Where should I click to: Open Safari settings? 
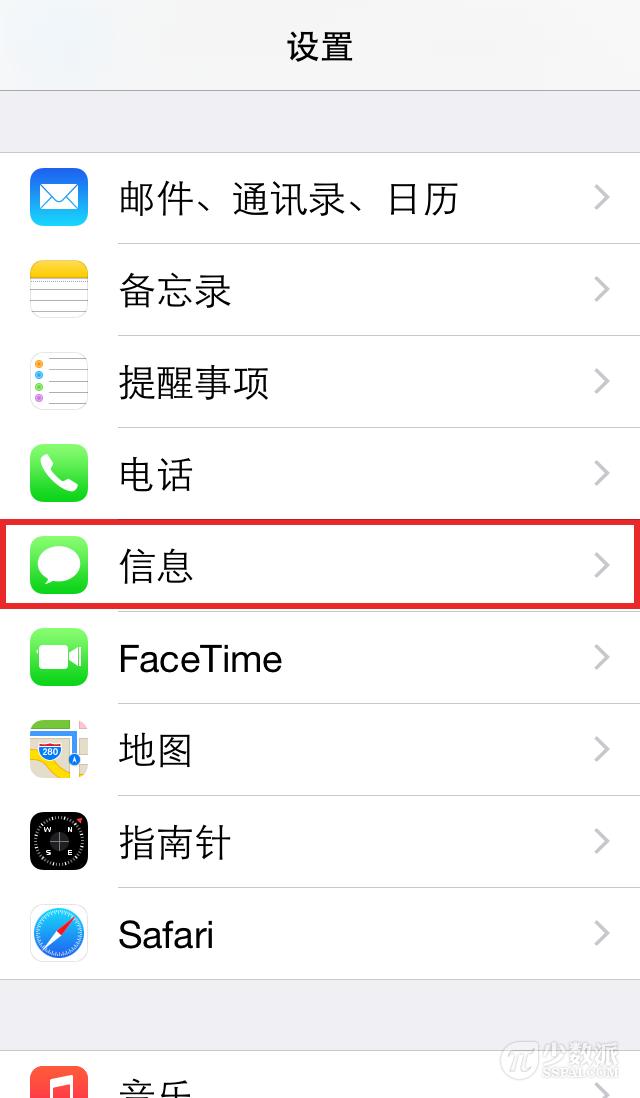tap(320, 934)
